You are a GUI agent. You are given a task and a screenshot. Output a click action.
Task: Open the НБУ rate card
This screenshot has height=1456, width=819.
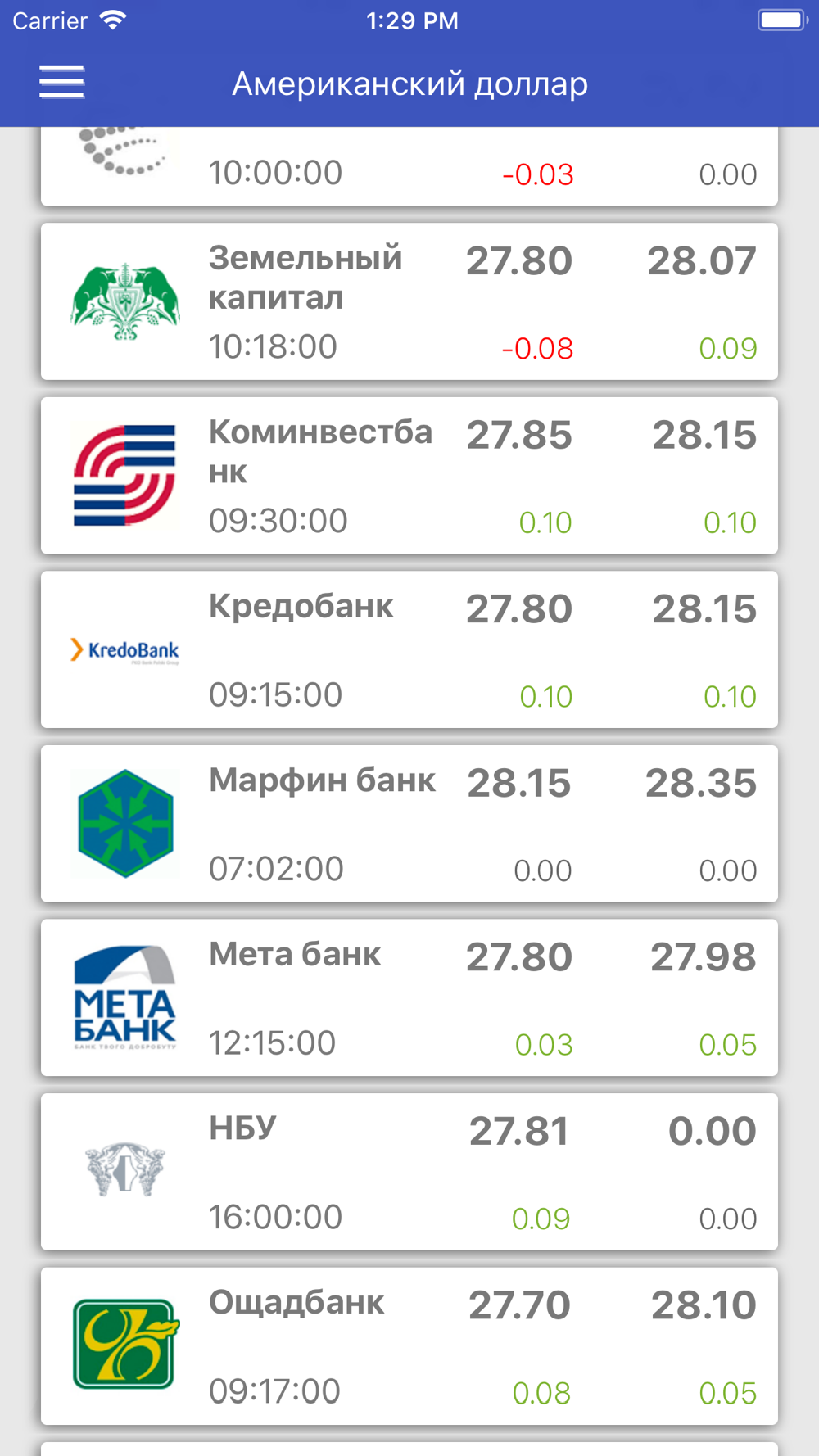click(x=409, y=1172)
